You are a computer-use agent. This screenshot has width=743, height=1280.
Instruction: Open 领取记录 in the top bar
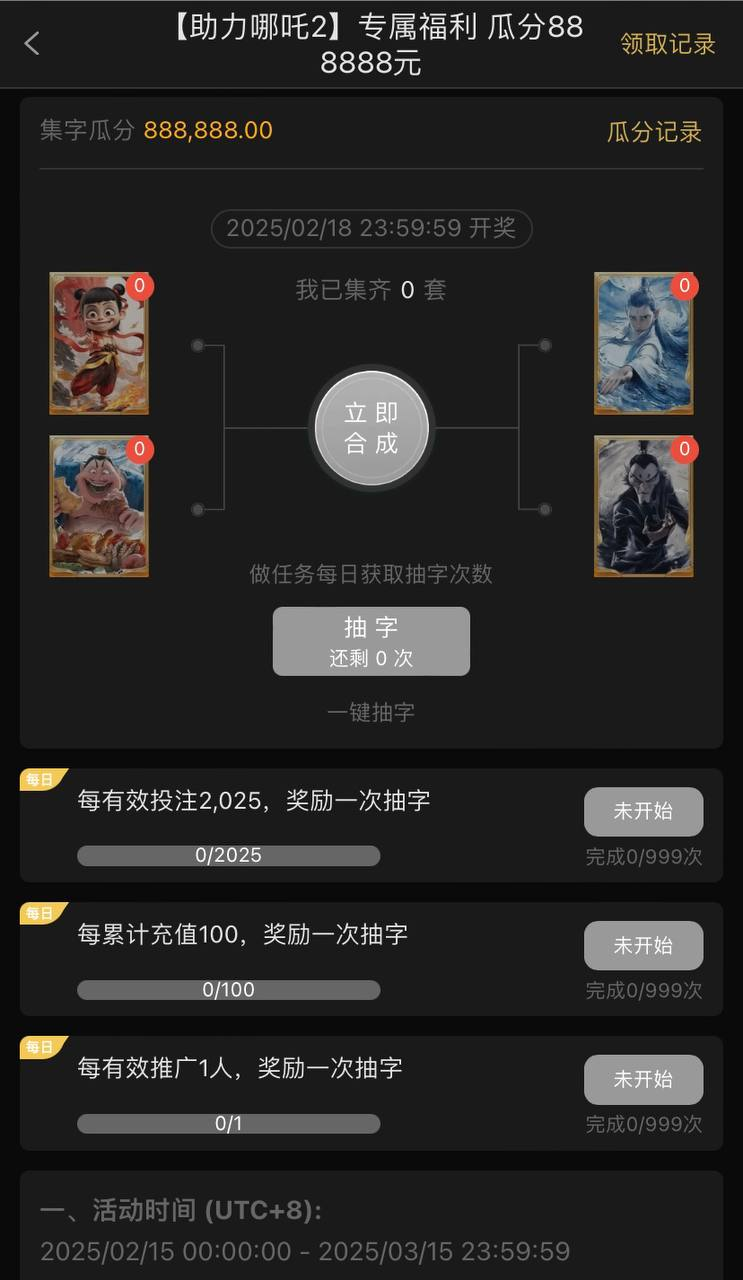pos(667,44)
